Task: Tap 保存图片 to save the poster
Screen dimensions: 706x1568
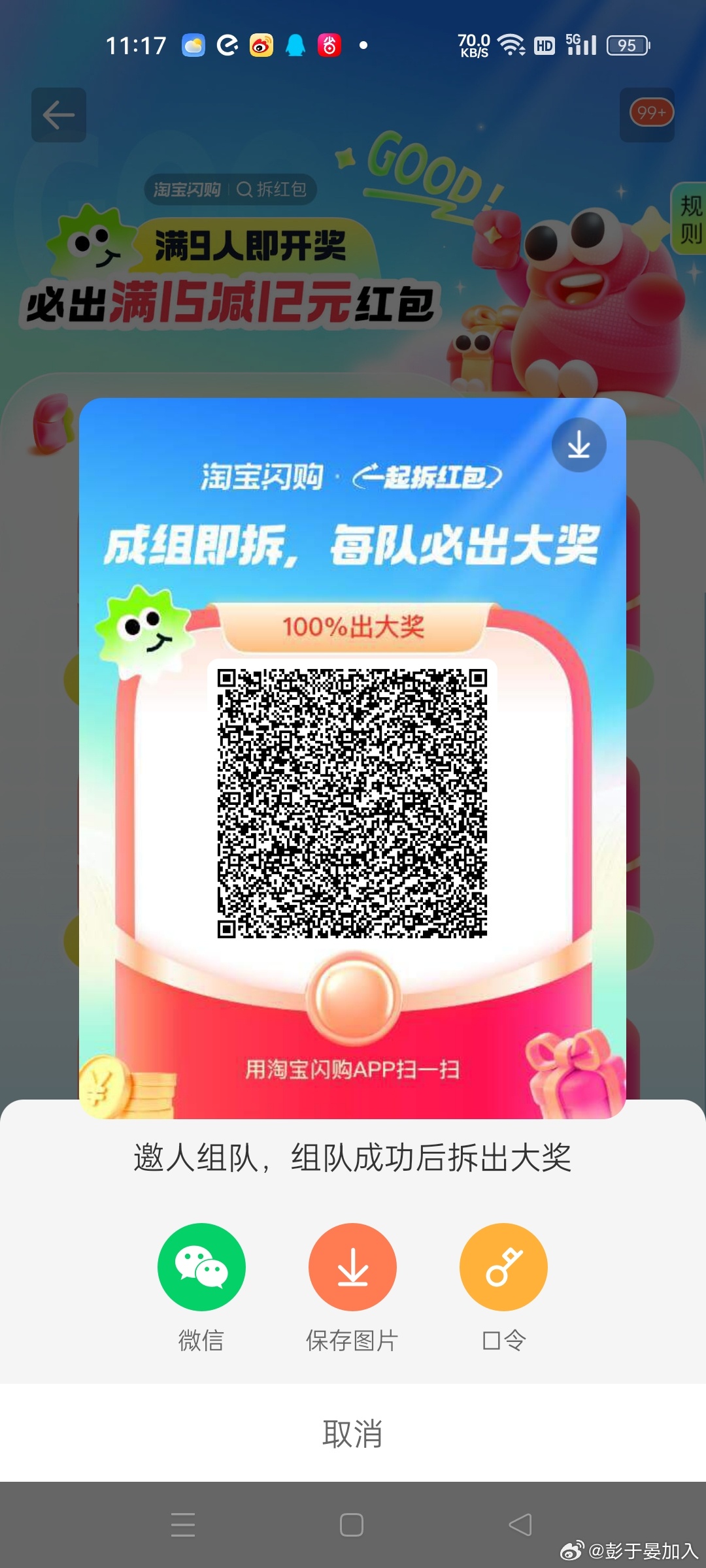Action: coord(352,1266)
